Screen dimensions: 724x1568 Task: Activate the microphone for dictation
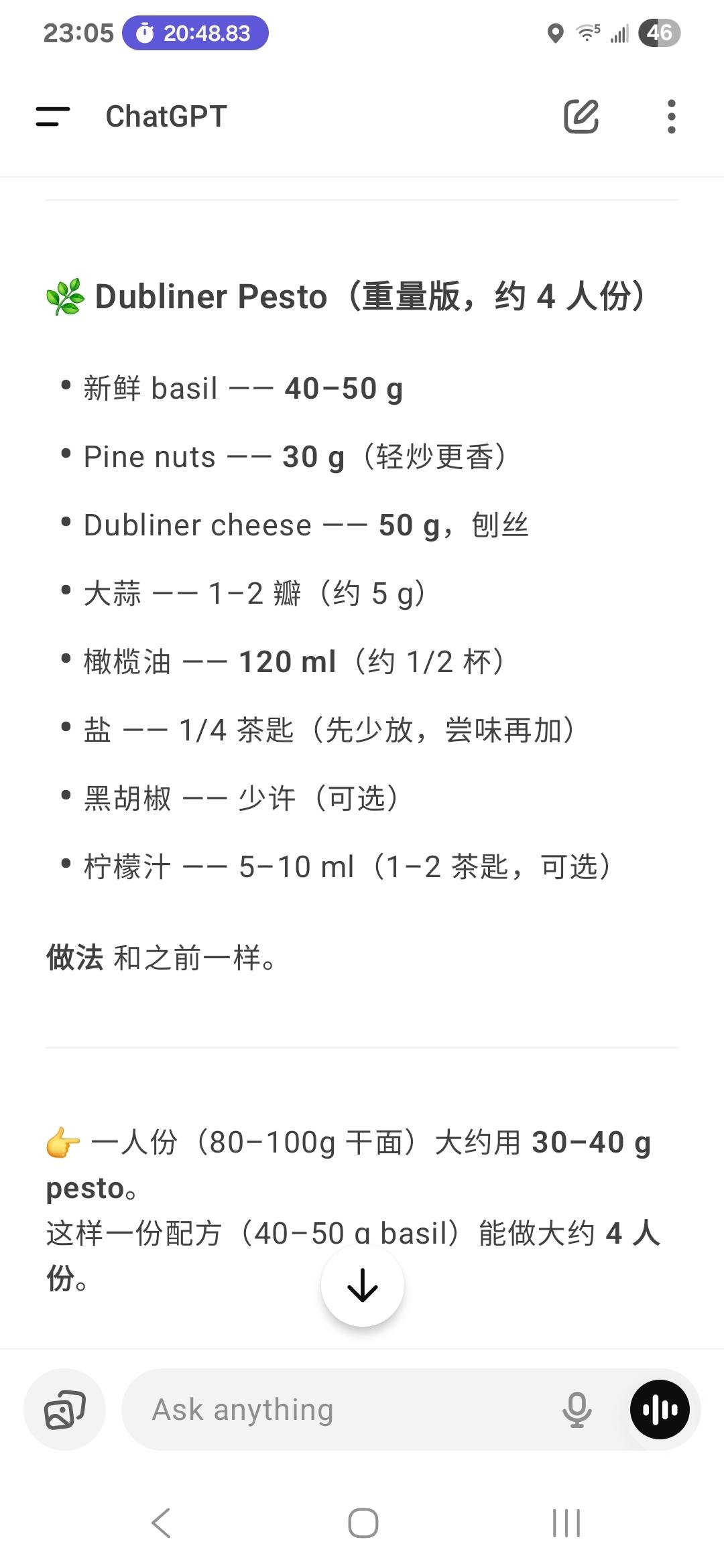575,1409
